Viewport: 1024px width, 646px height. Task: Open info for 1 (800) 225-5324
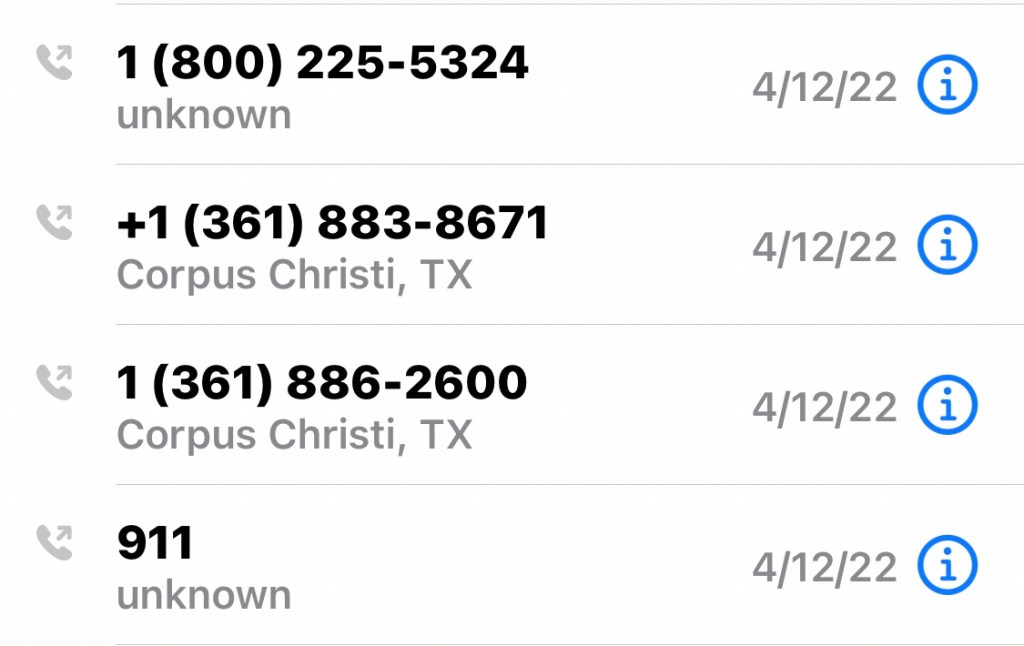946,86
